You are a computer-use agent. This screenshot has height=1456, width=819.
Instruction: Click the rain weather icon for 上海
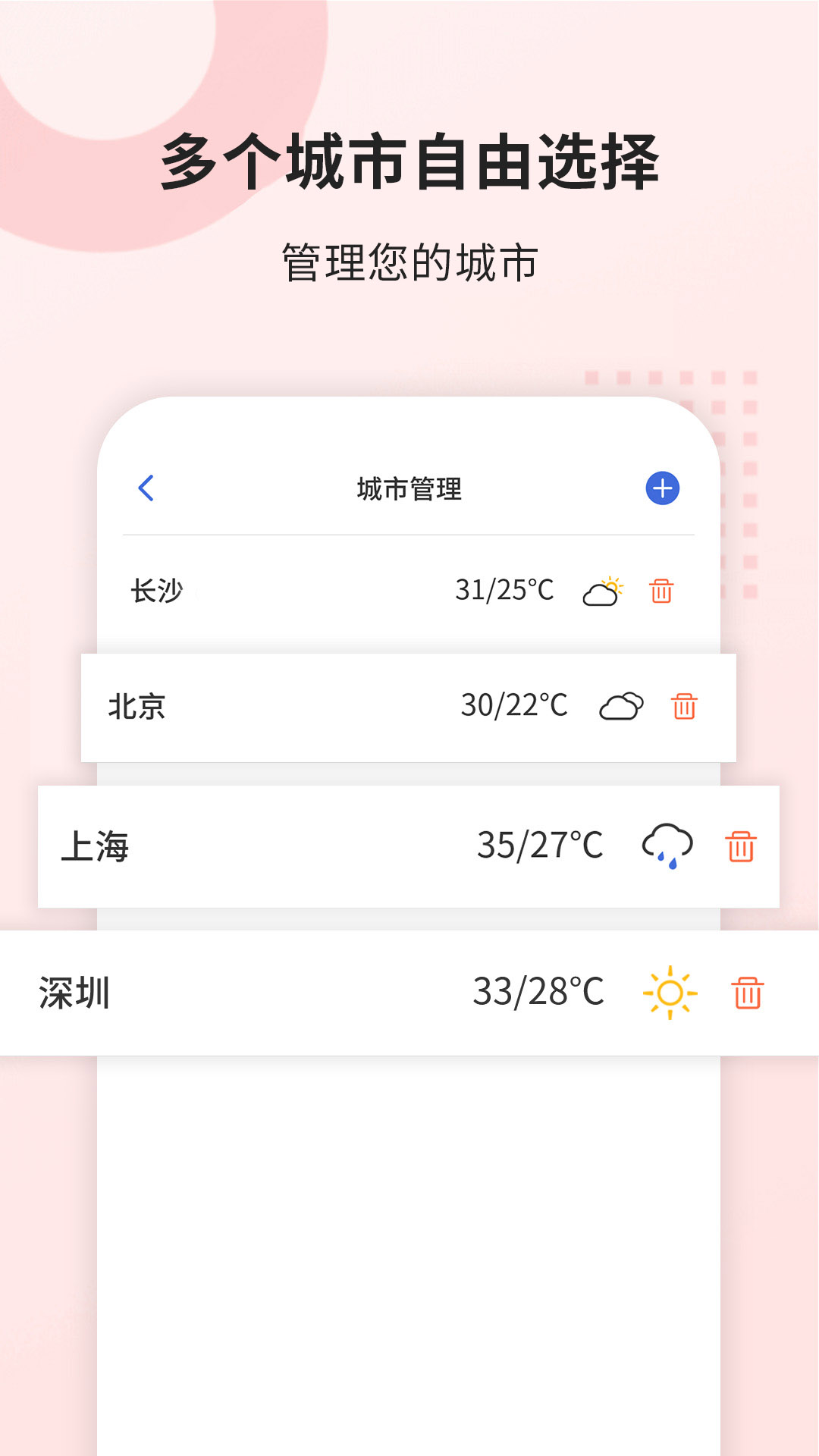point(666,846)
